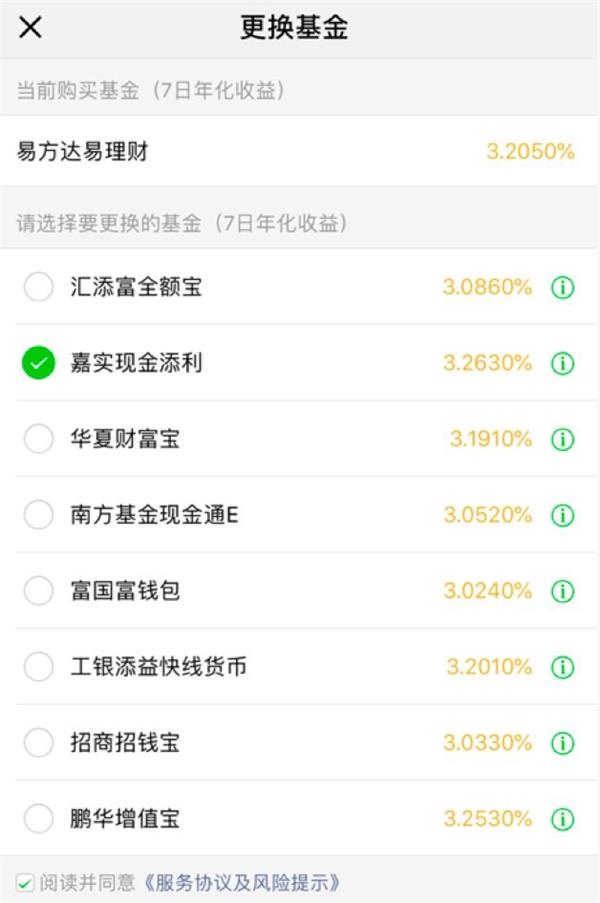Select the 嘉实现金添利 radio button
This screenshot has width=600, height=903.
[38, 363]
